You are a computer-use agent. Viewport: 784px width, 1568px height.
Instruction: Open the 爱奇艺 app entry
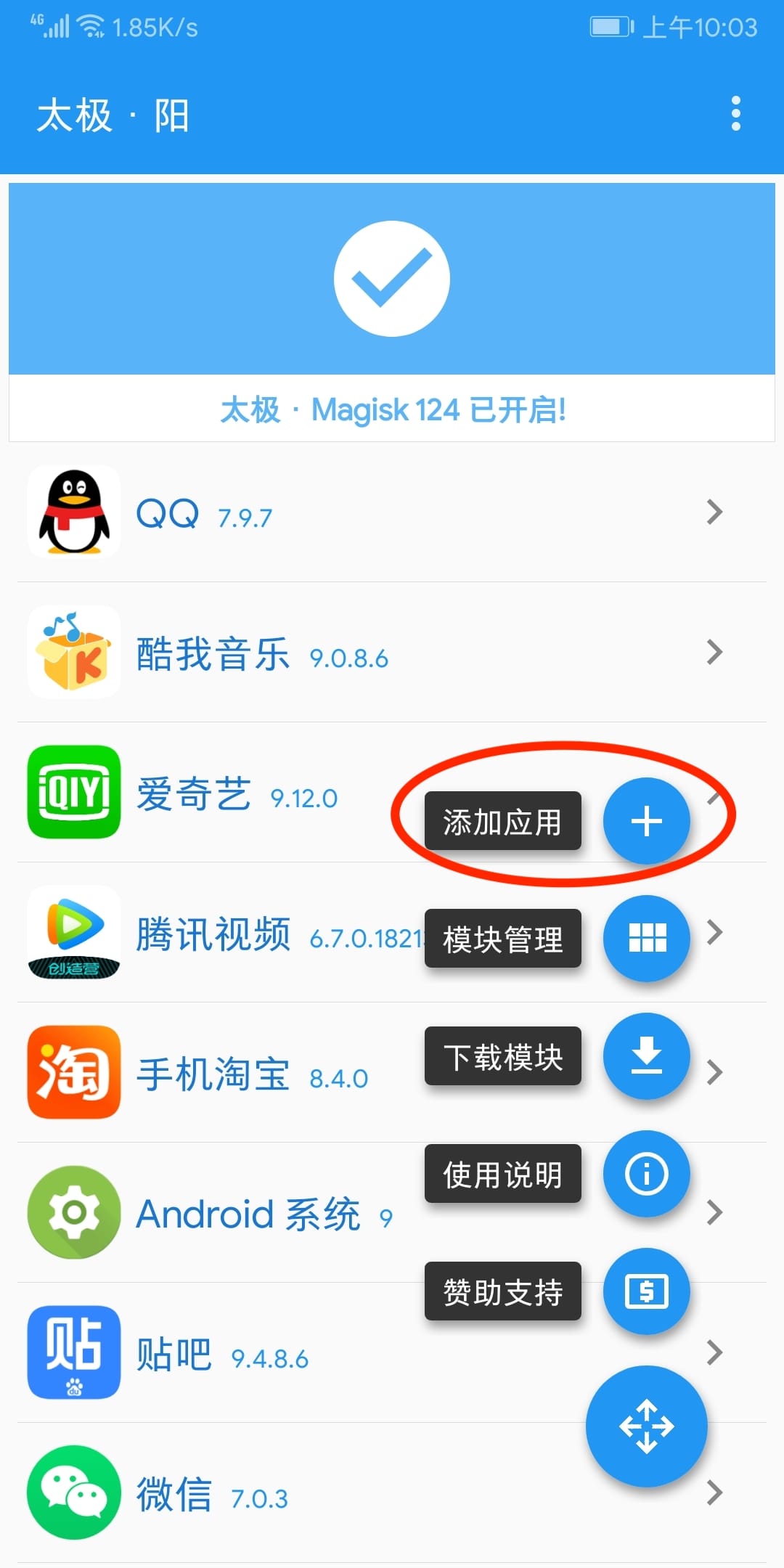coord(218,793)
